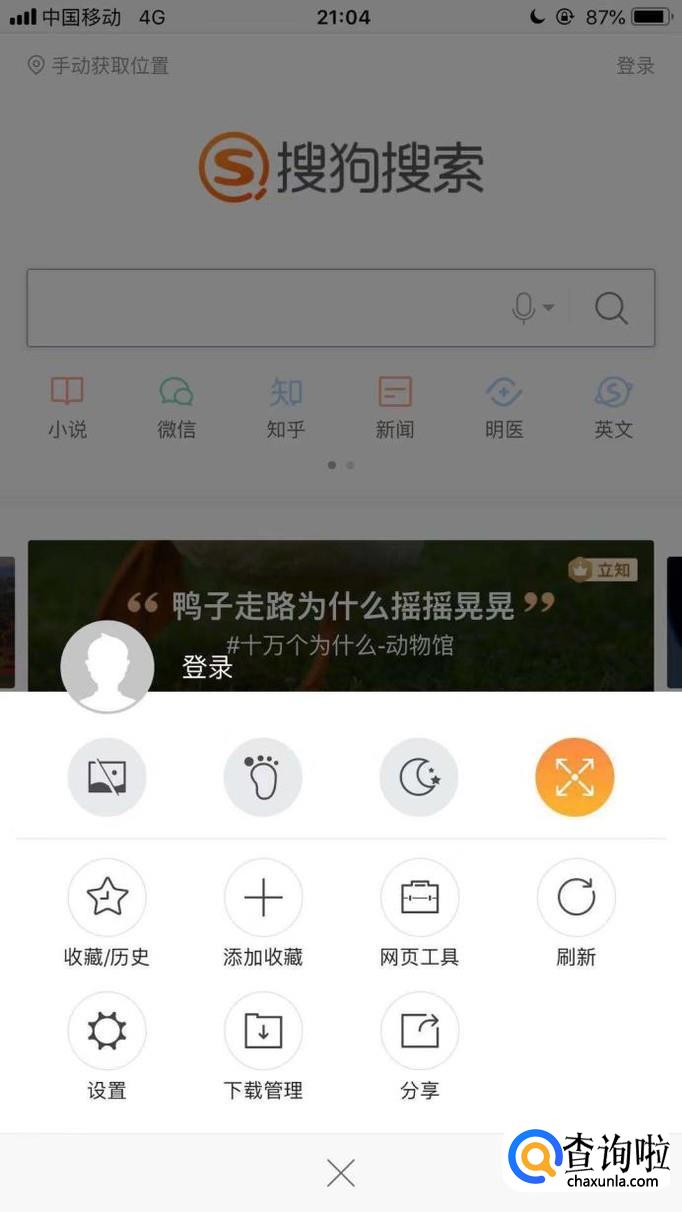Screen dimensions: 682x1212
Task: Open 下载管理 download manager
Action: point(263,1031)
